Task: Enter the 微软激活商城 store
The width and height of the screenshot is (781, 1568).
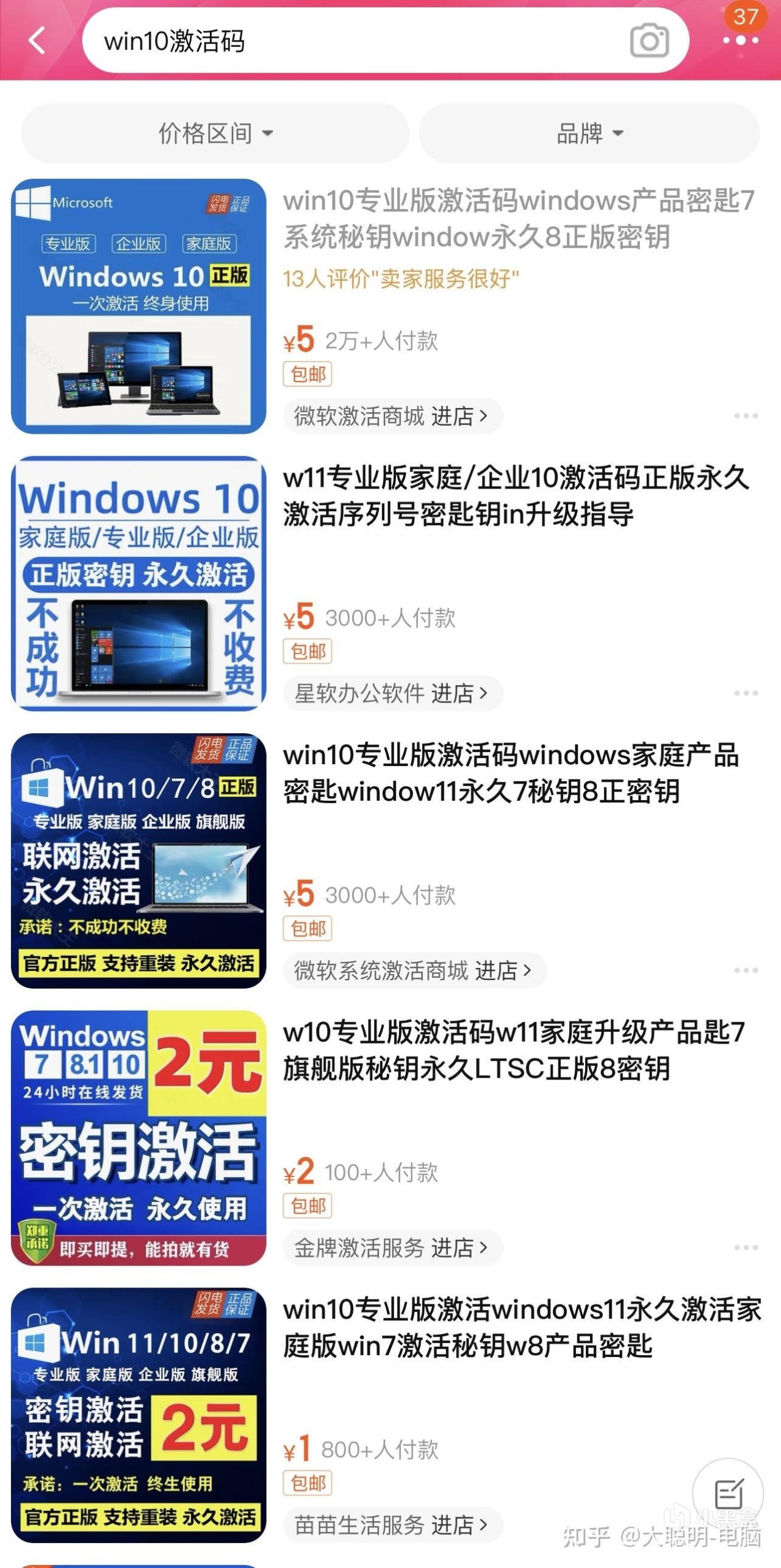Action: [392, 417]
